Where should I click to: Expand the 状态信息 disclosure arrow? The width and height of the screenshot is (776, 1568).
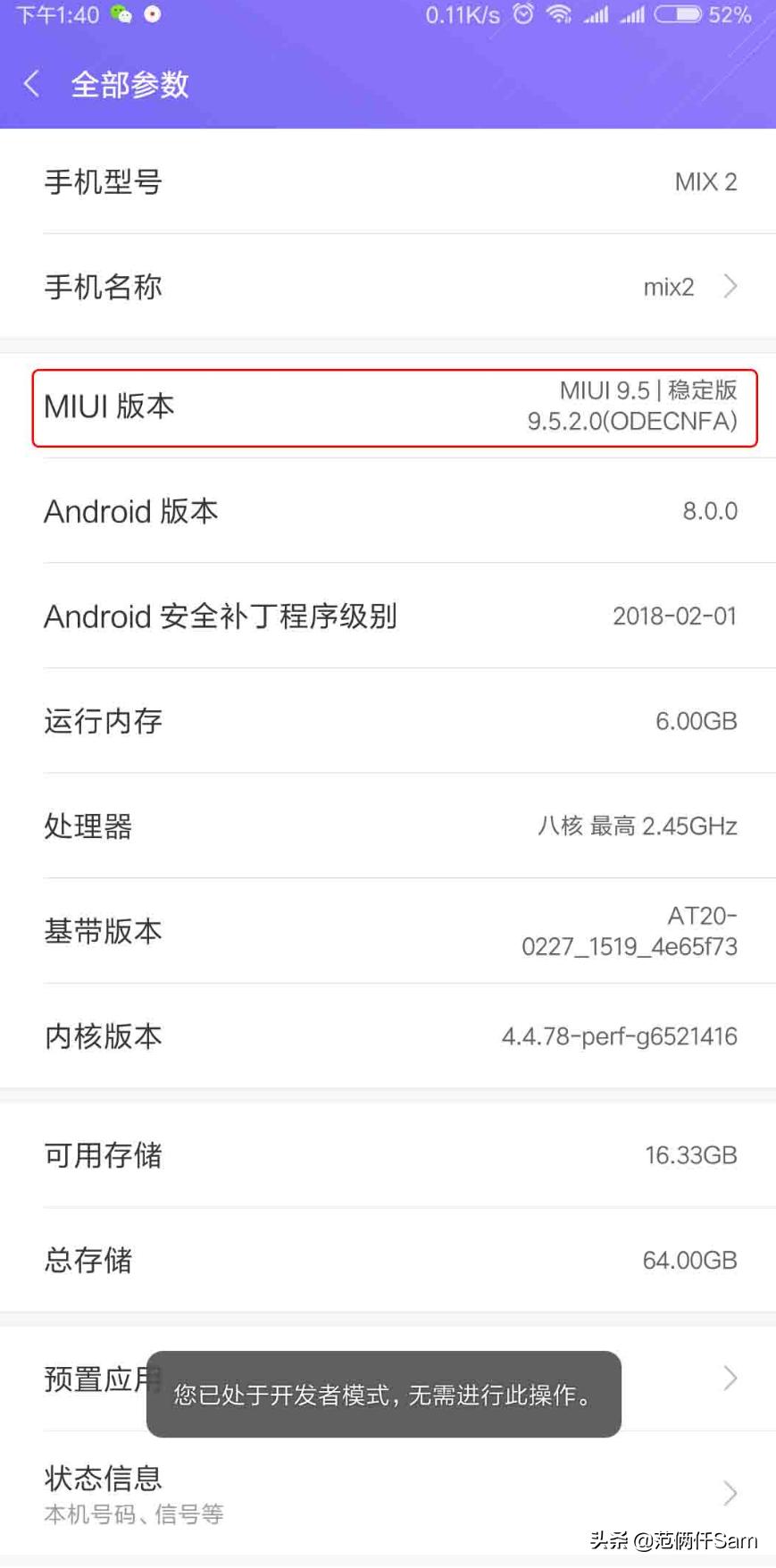pyautogui.click(x=730, y=1492)
